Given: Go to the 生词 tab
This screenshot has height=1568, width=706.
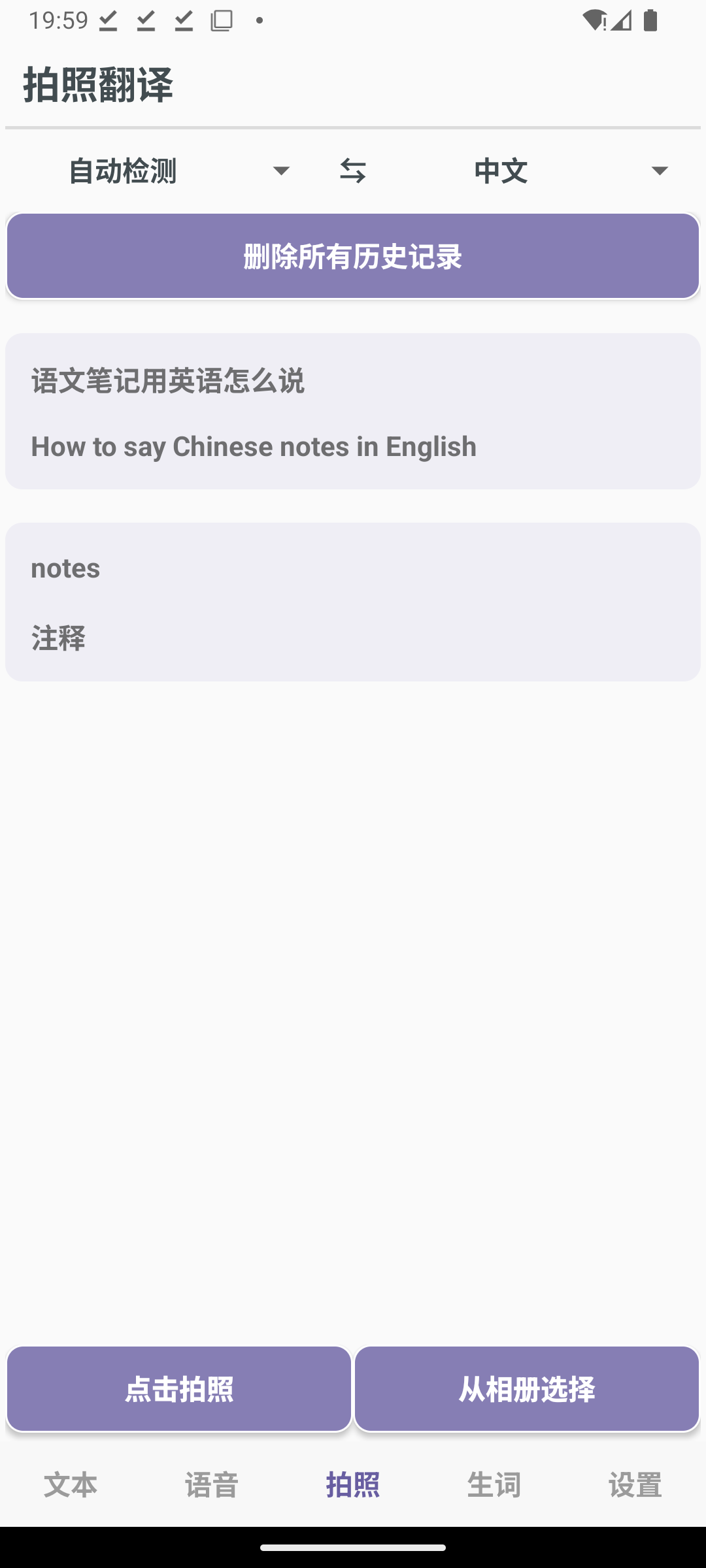Looking at the screenshot, I should point(494,1484).
